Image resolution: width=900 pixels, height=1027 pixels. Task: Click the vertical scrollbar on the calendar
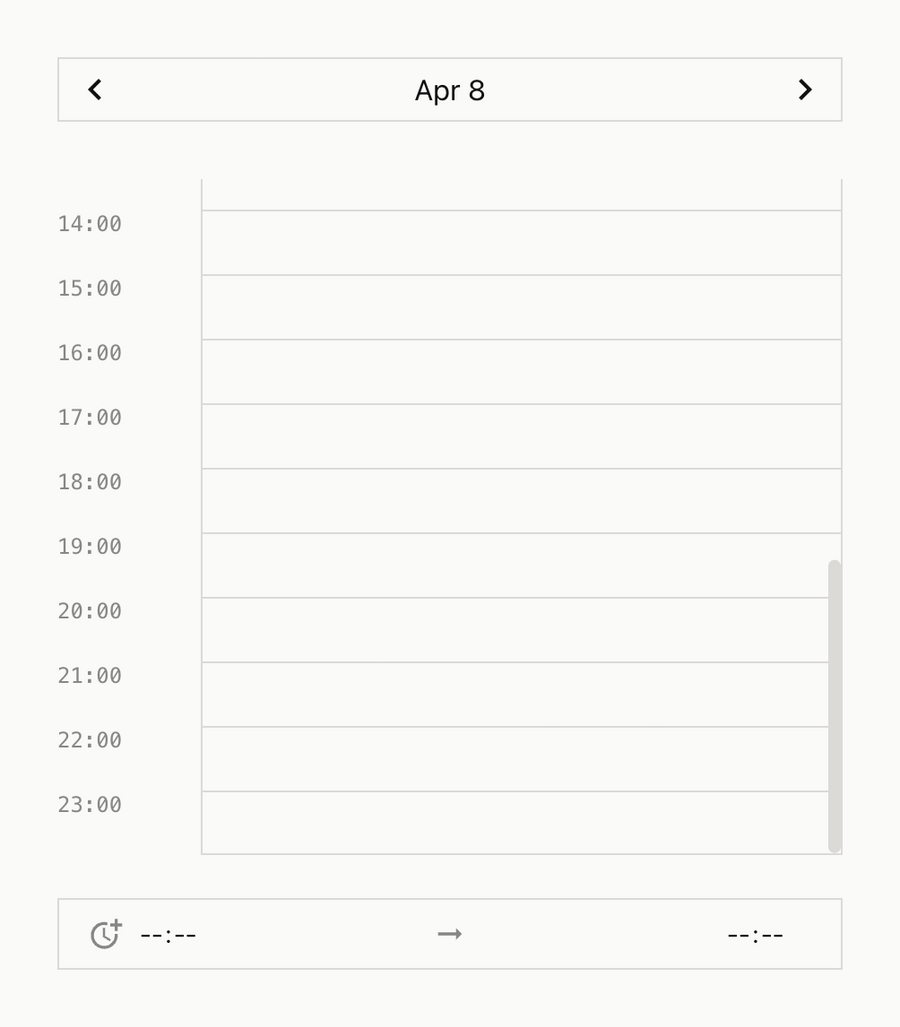pos(833,700)
